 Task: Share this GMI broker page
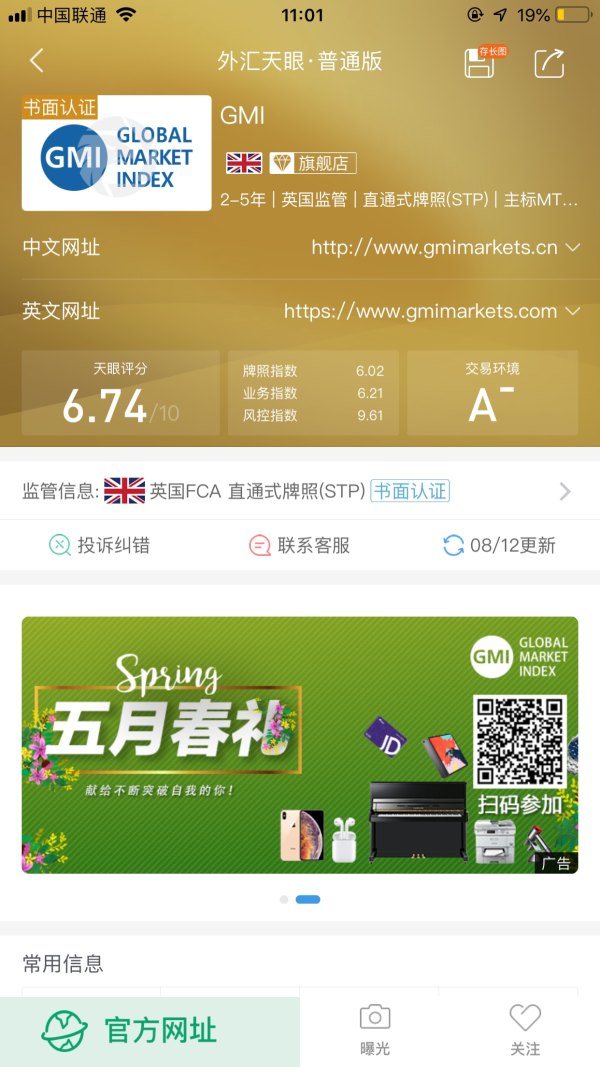549,62
